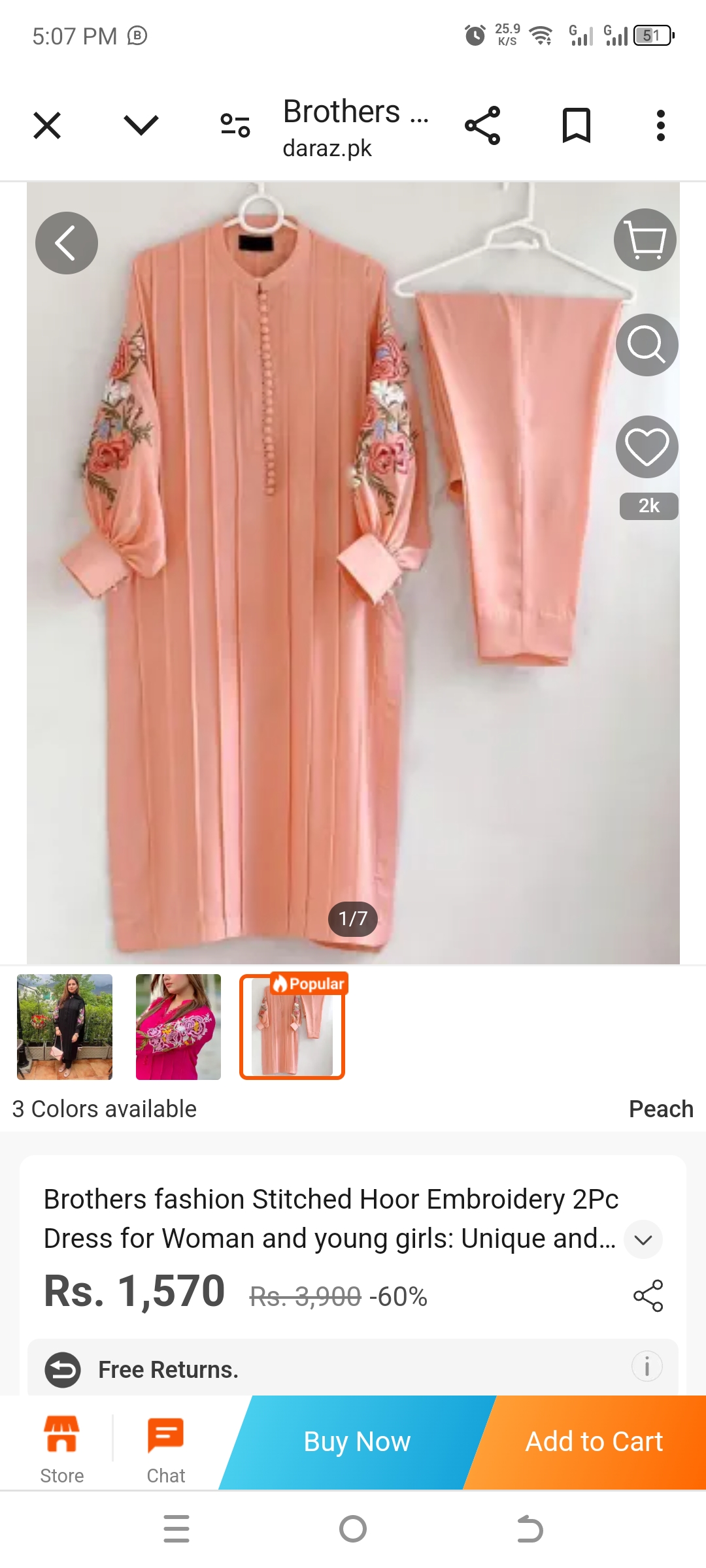Open the three-dot overflow menu
Image resolution: width=706 pixels, height=1568 pixels.
660,125
